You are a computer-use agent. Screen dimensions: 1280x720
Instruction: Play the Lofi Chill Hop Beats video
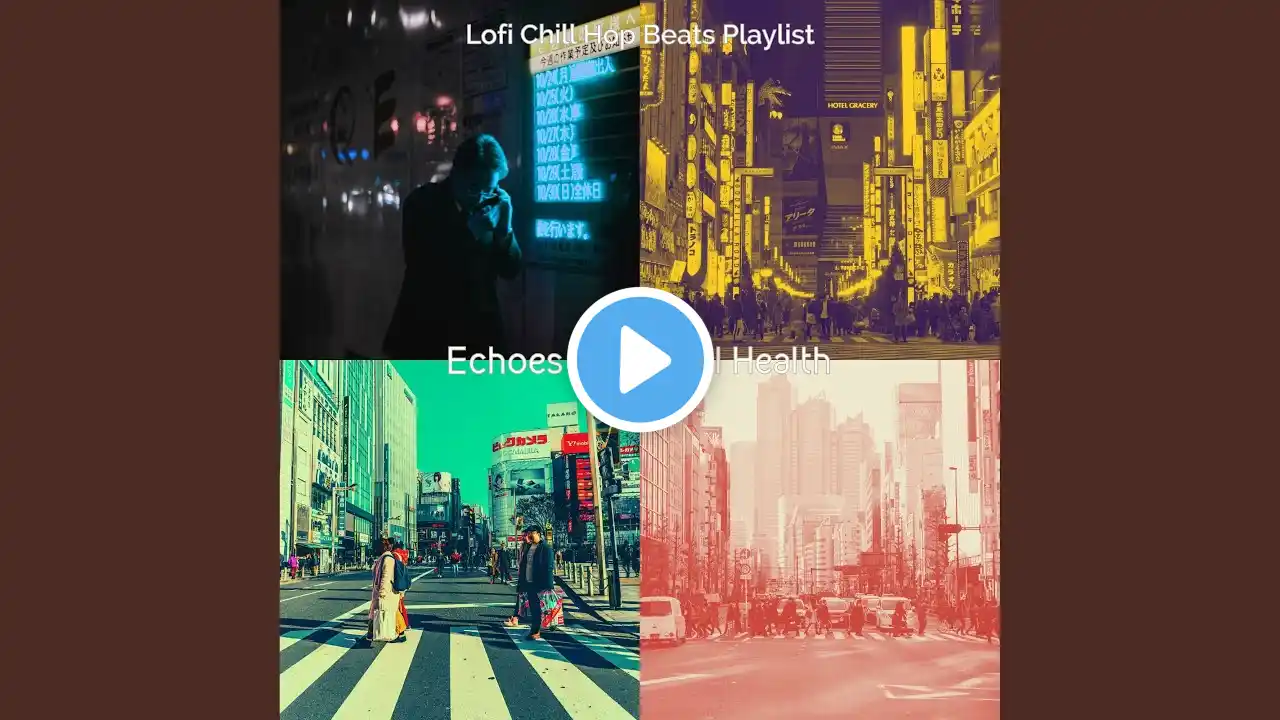[640, 360]
